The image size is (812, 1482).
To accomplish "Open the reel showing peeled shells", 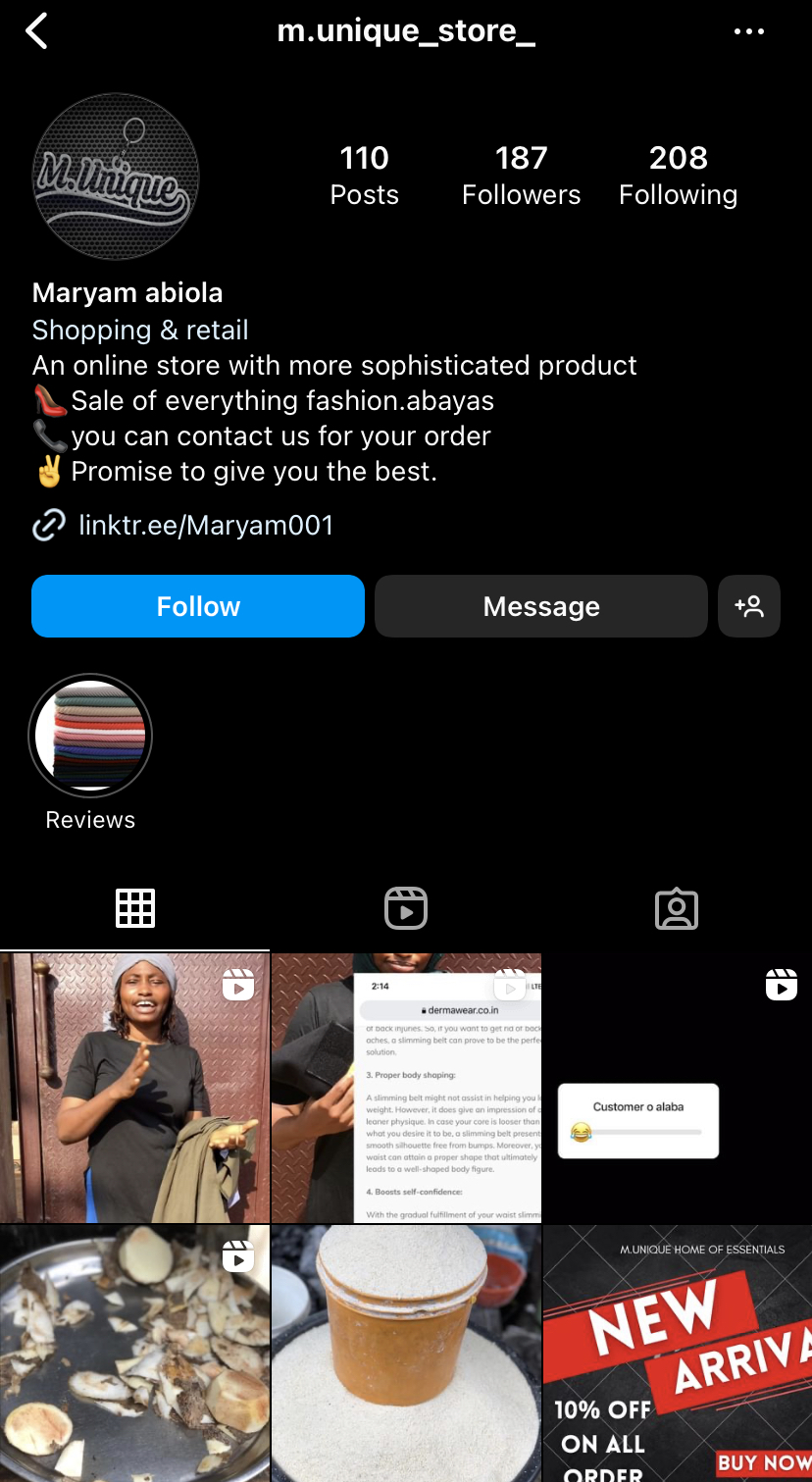I will pos(134,1354).
